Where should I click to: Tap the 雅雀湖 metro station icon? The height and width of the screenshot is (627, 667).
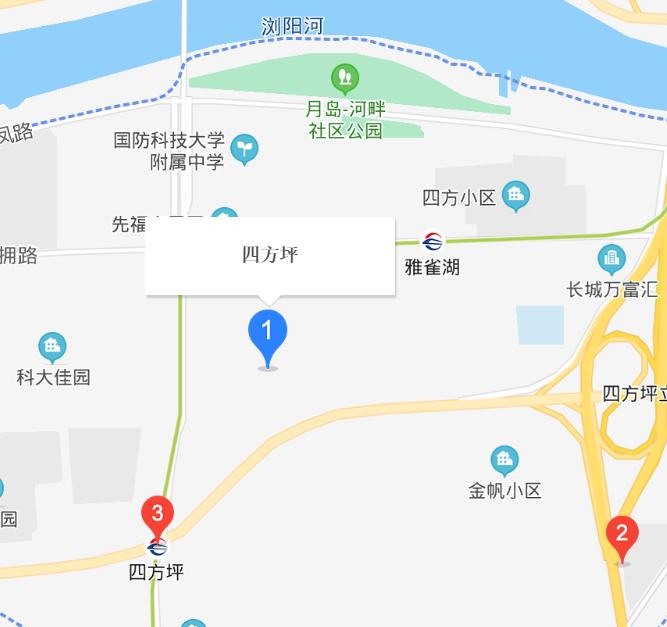point(433,241)
